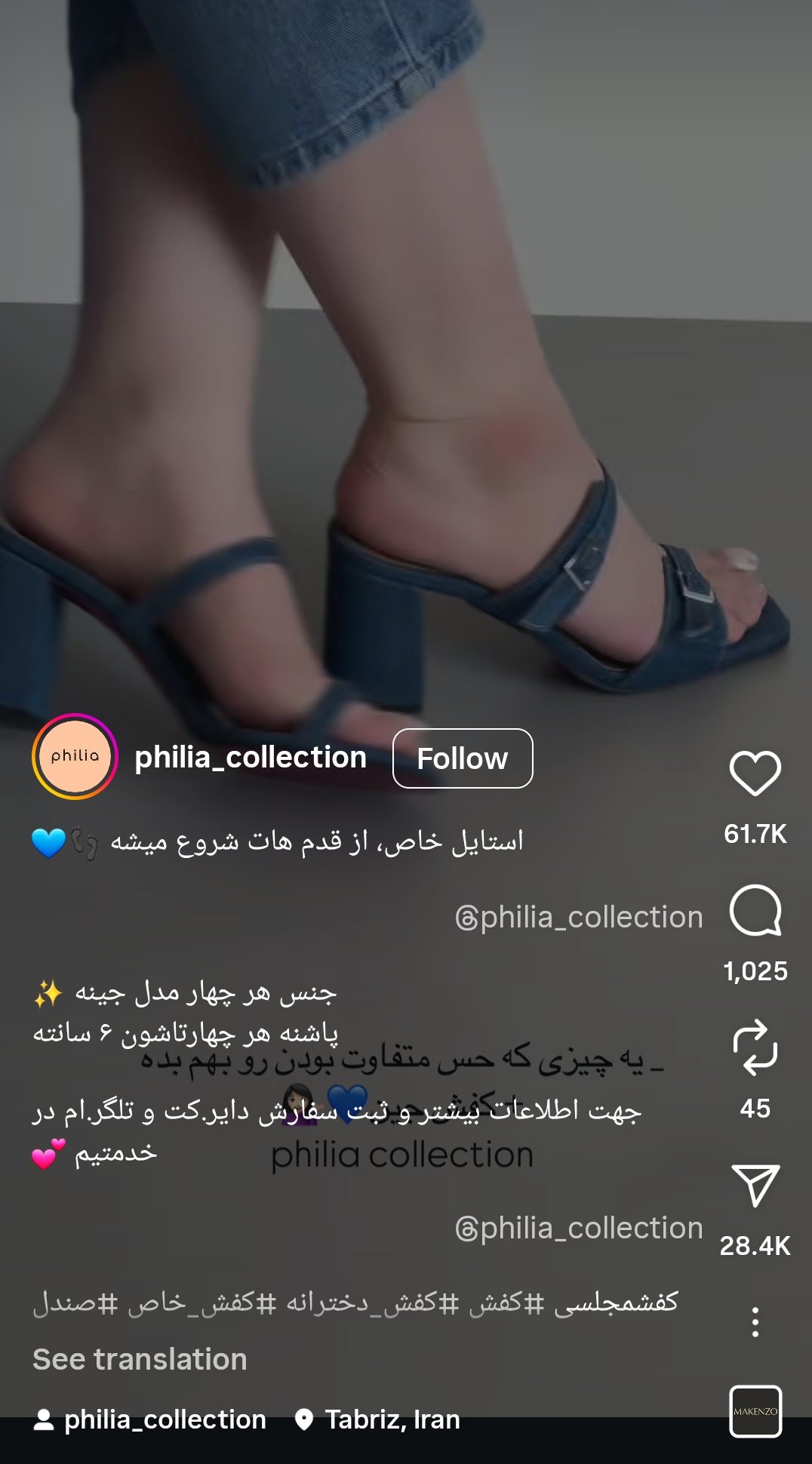The width and height of the screenshot is (812, 1464).
Task: Open the three-dot more options menu
Action: pyautogui.click(x=755, y=1322)
